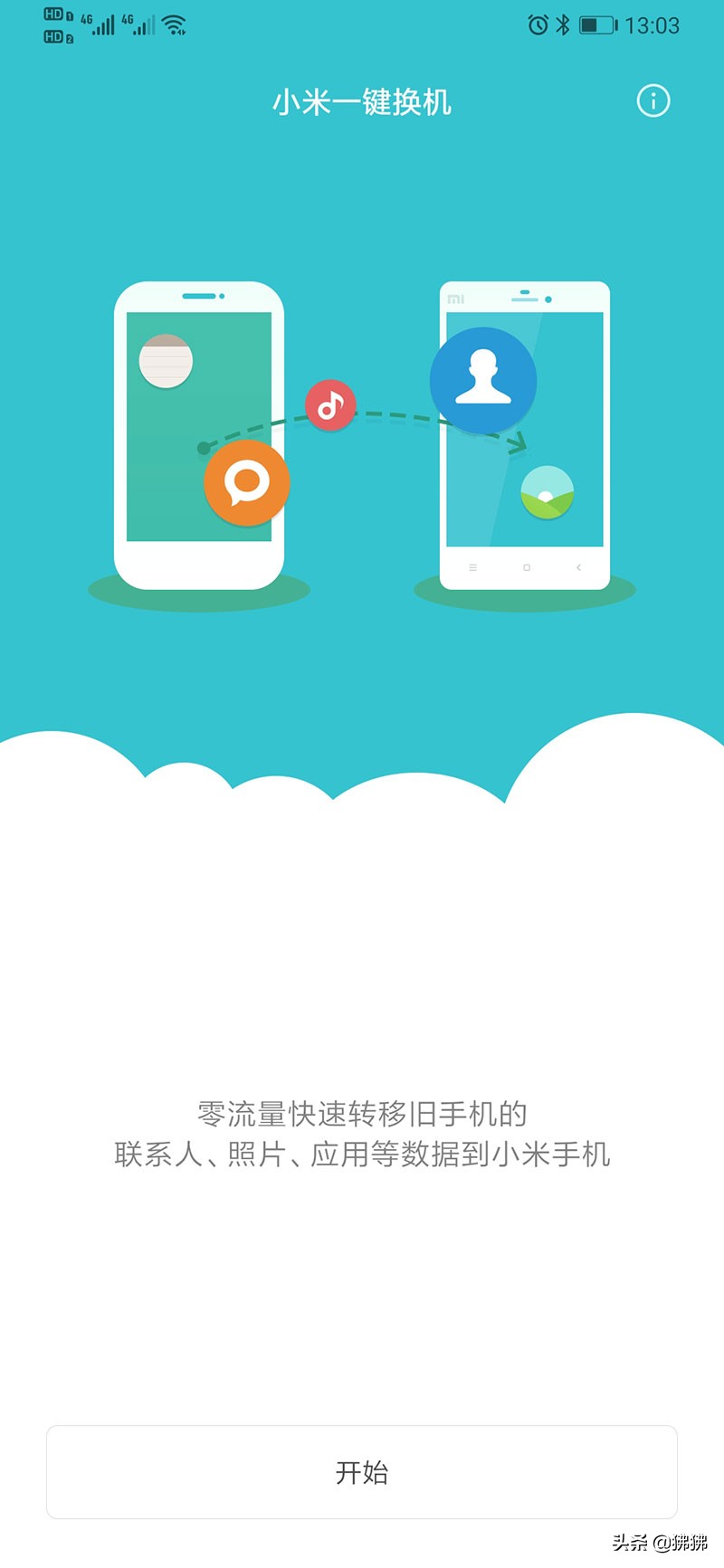
Task: Click the menu lines on the new phone illustration
Action: (472, 567)
